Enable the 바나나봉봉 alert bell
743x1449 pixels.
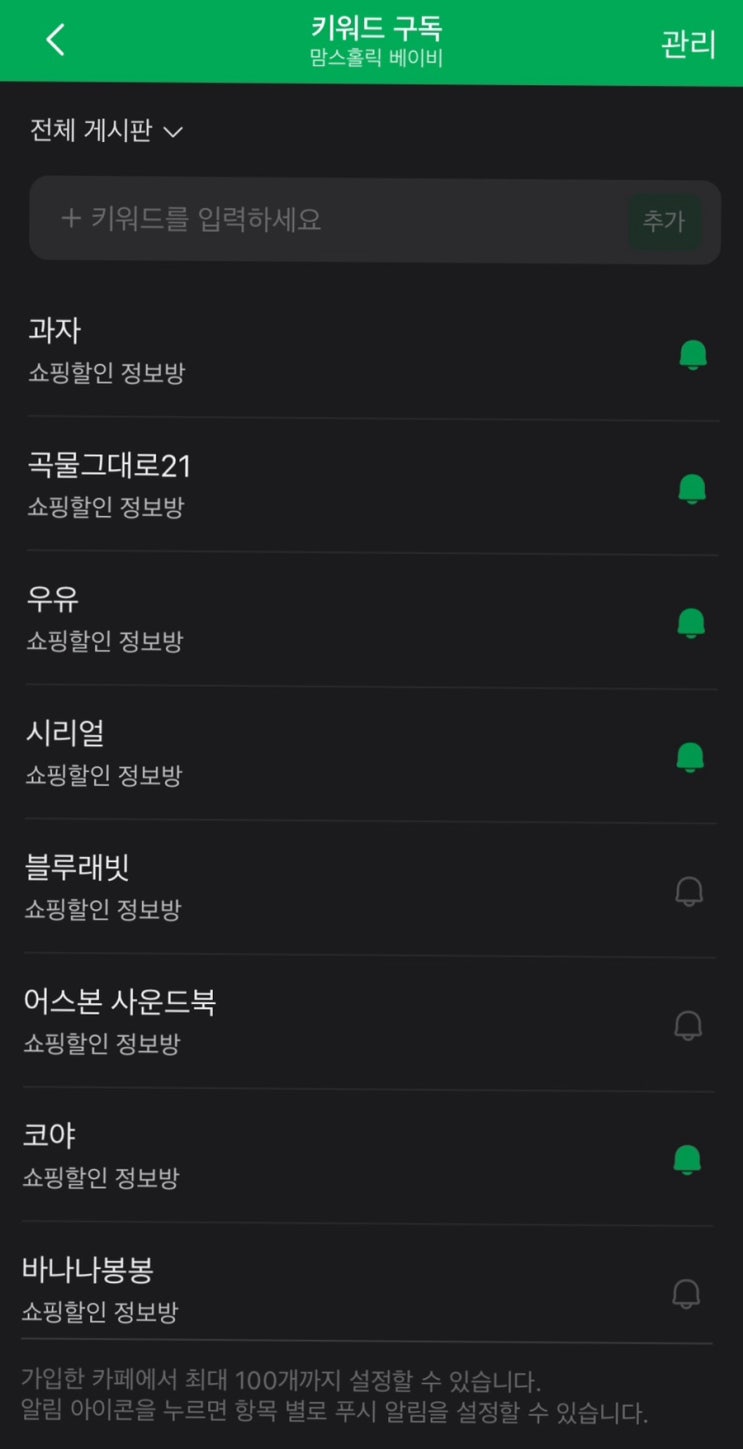tap(686, 1294)
